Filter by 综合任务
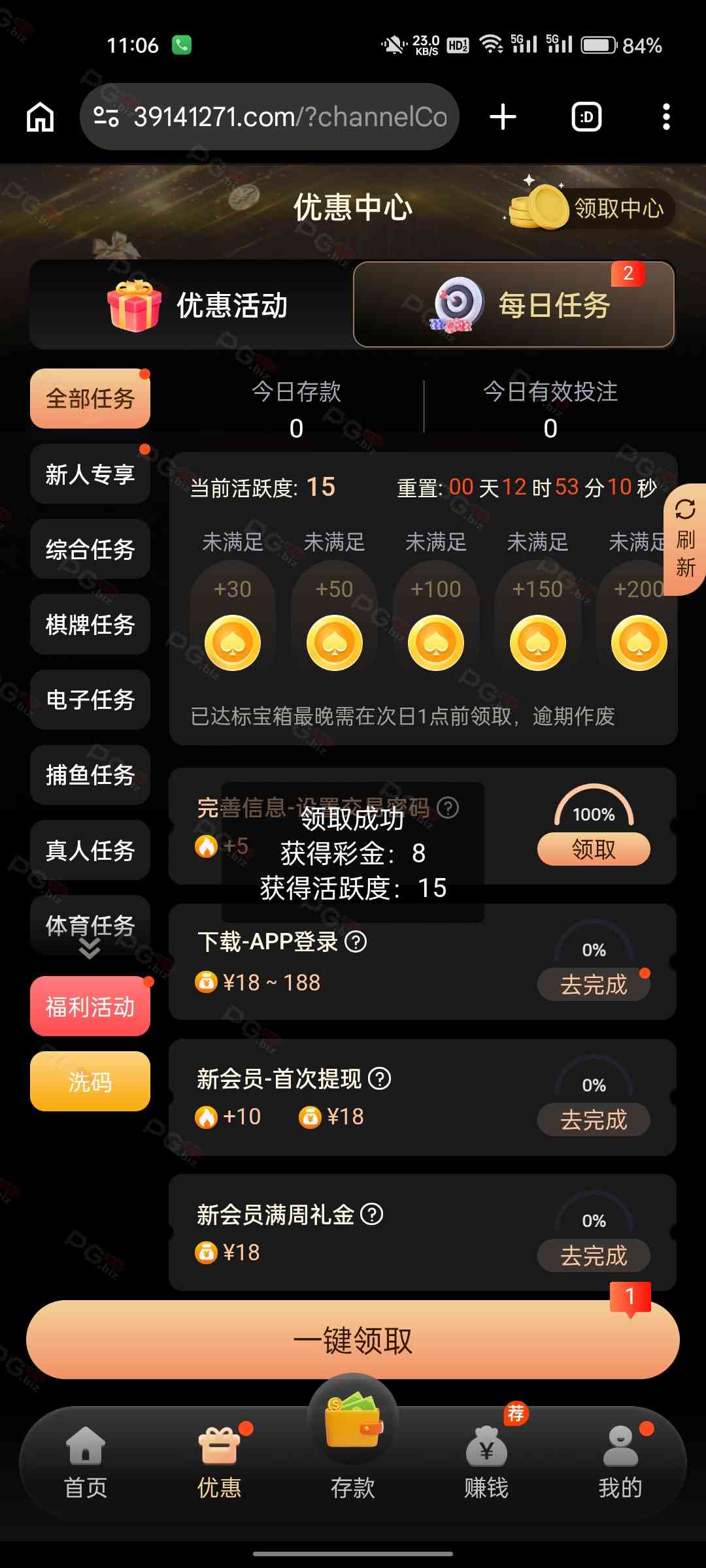706x1568 pixels. pyautogui.click(x=90, y=549)
